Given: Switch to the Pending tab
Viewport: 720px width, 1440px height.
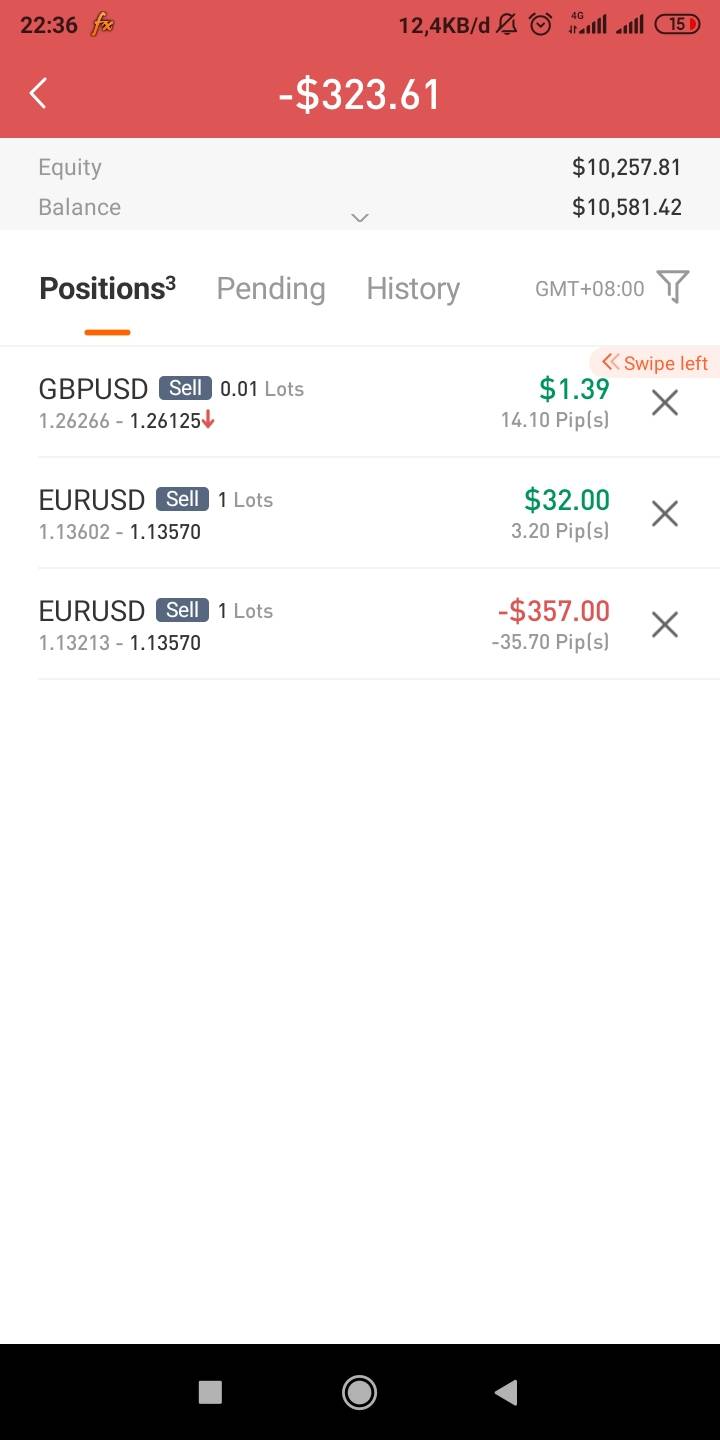Looking at the screenshot, I should [x=271, y=289].
